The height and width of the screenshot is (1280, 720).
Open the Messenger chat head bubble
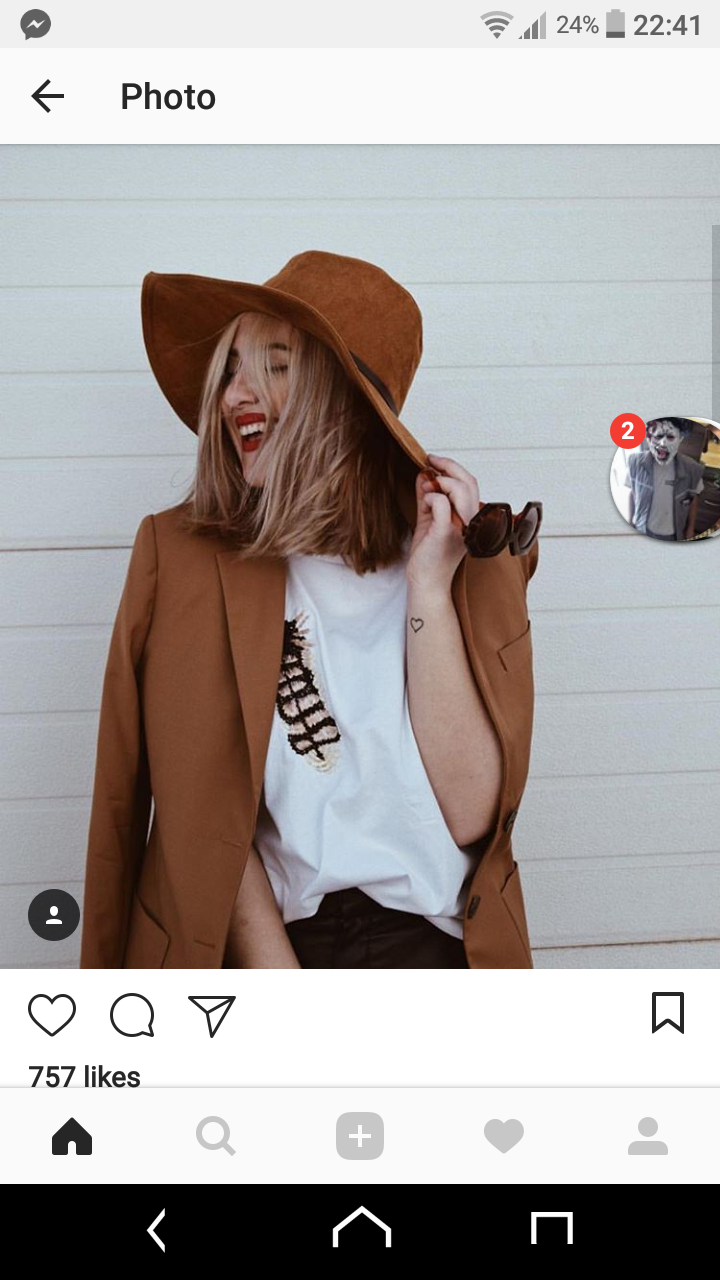coord(666,479)
